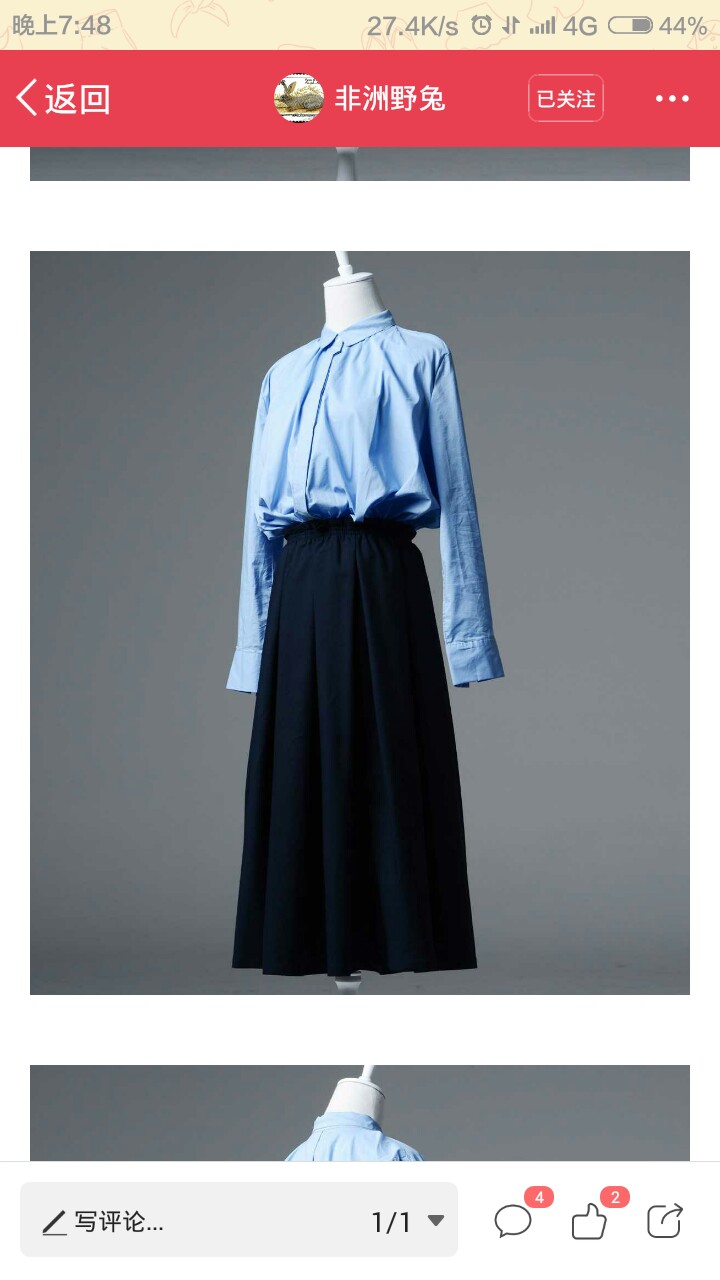Like this post with the thumbs-up icon
This screenshot has width=720, height=1280.
click(x=590, y=1220)
